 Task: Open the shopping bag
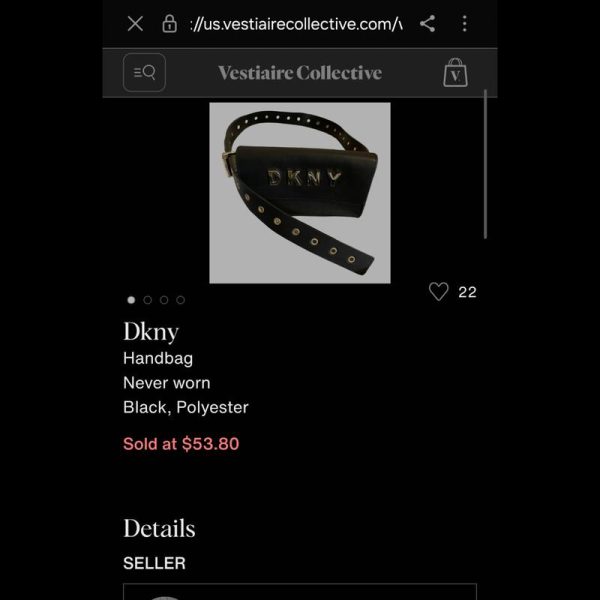point(455,73)
